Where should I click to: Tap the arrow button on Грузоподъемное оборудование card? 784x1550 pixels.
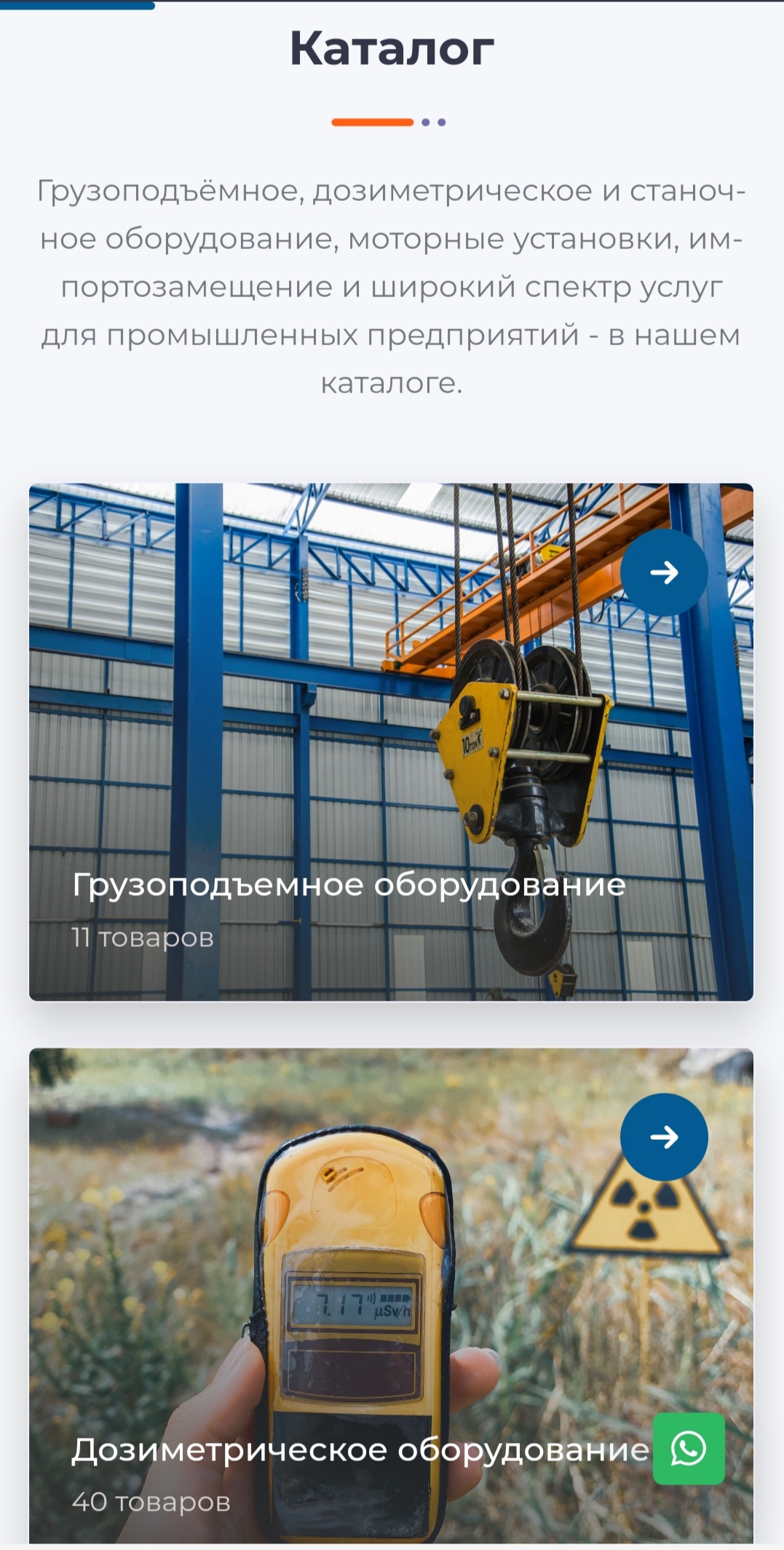click(x=663, y=573)
